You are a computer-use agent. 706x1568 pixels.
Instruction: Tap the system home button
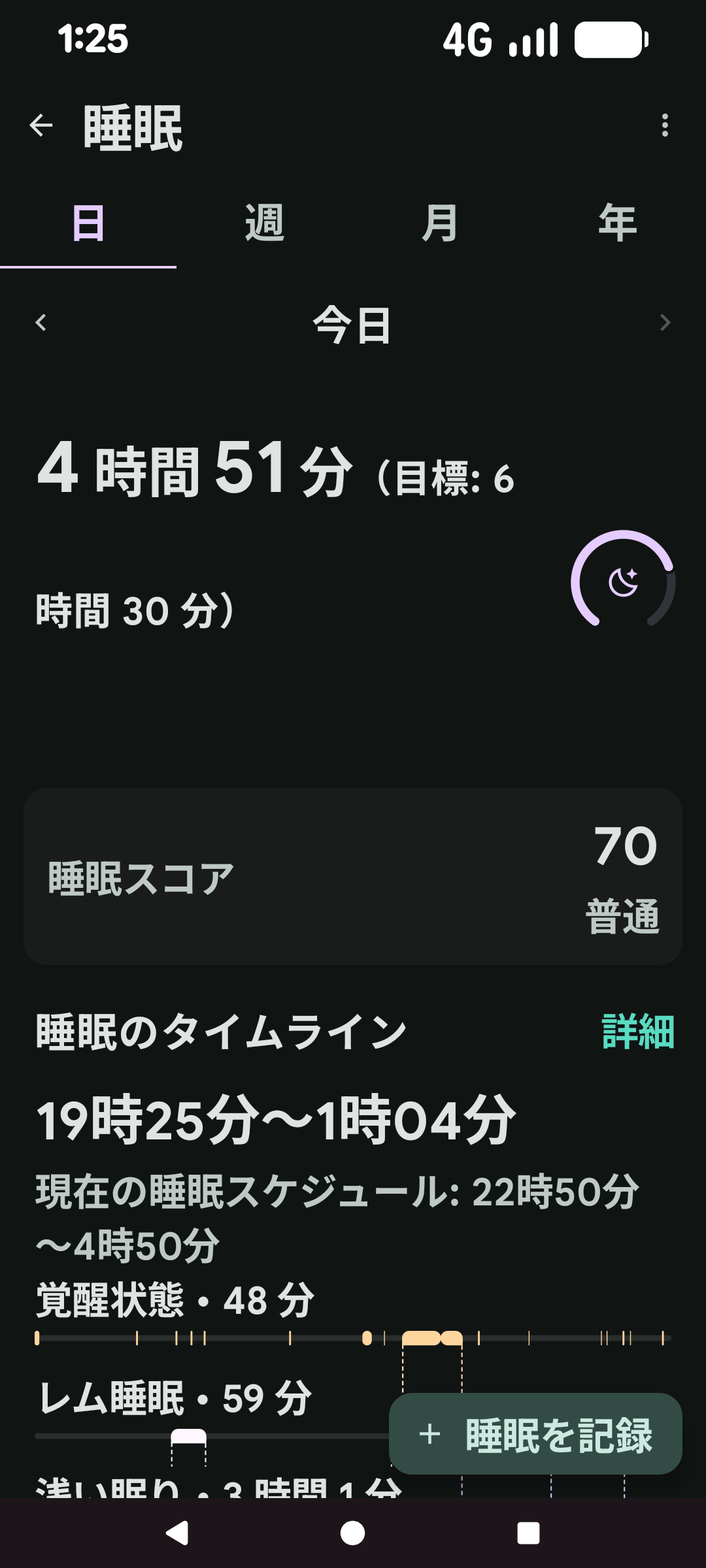pos(353,1533)
